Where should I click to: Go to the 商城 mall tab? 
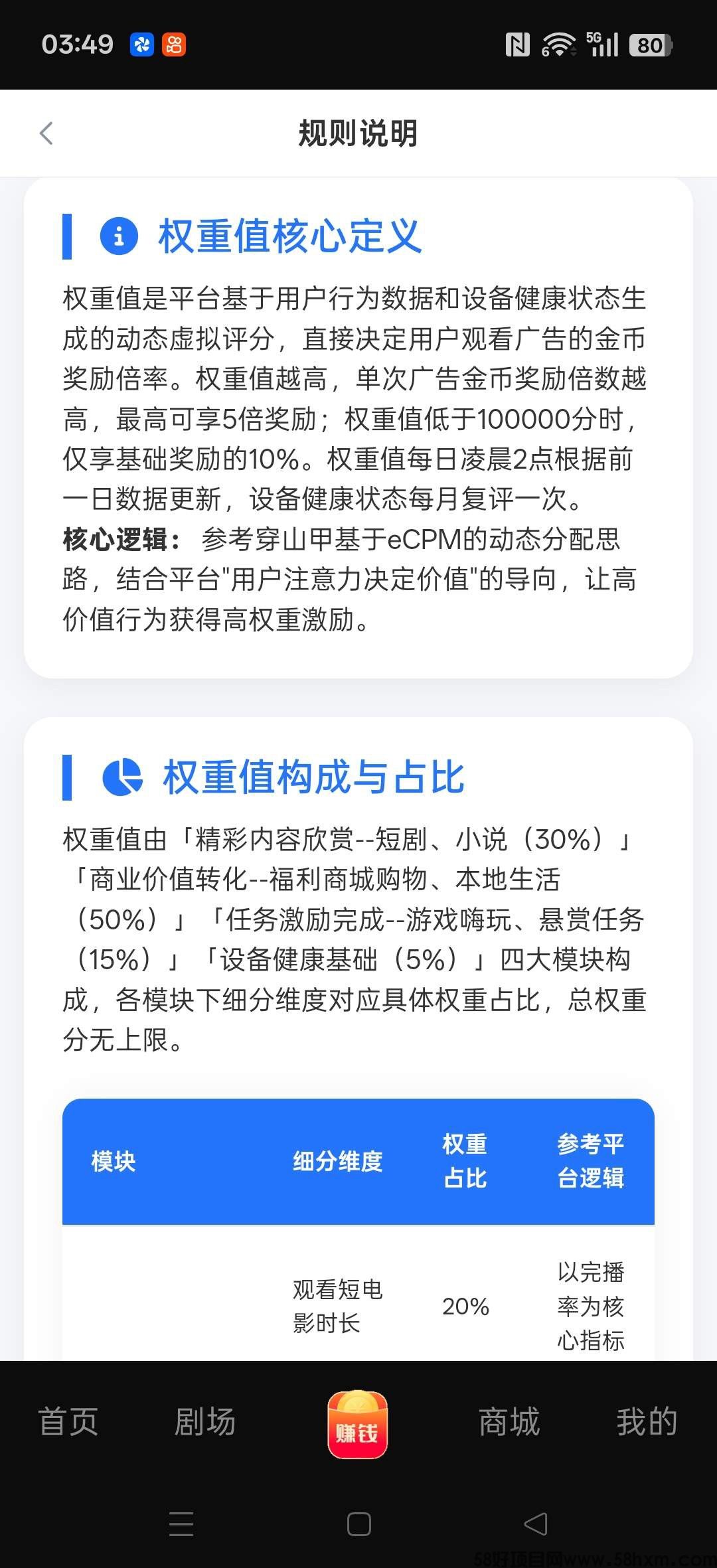pos(508,1422)
